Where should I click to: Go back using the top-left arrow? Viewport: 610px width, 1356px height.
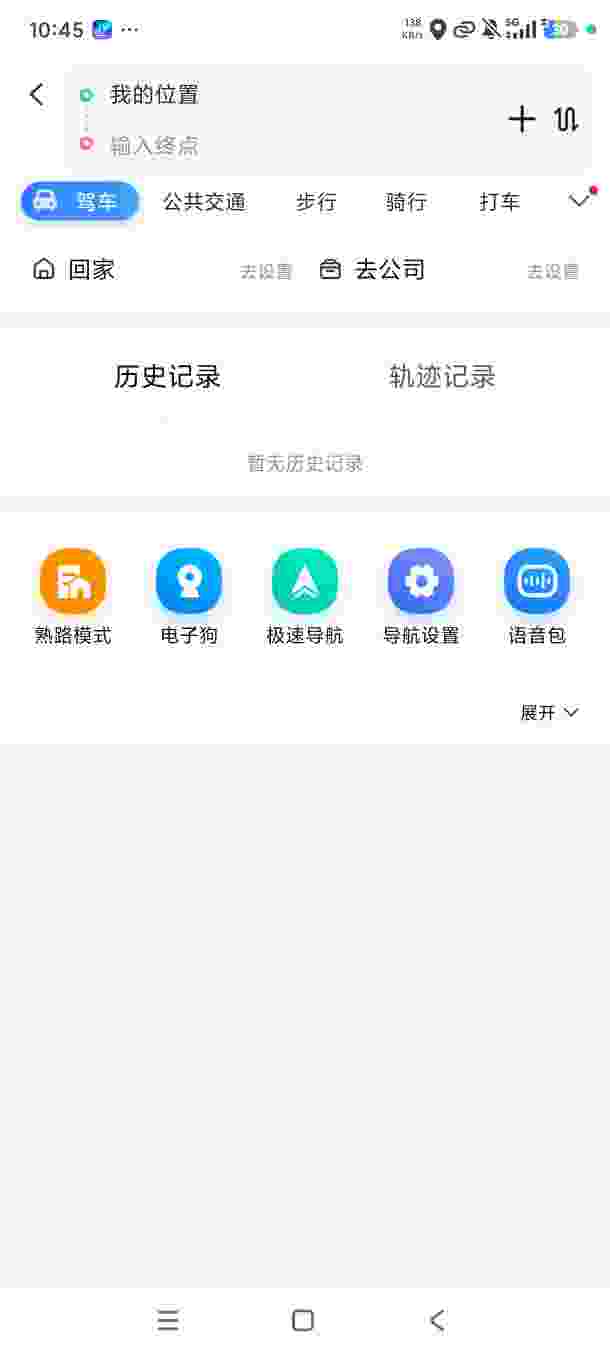[x=37, y=95]
